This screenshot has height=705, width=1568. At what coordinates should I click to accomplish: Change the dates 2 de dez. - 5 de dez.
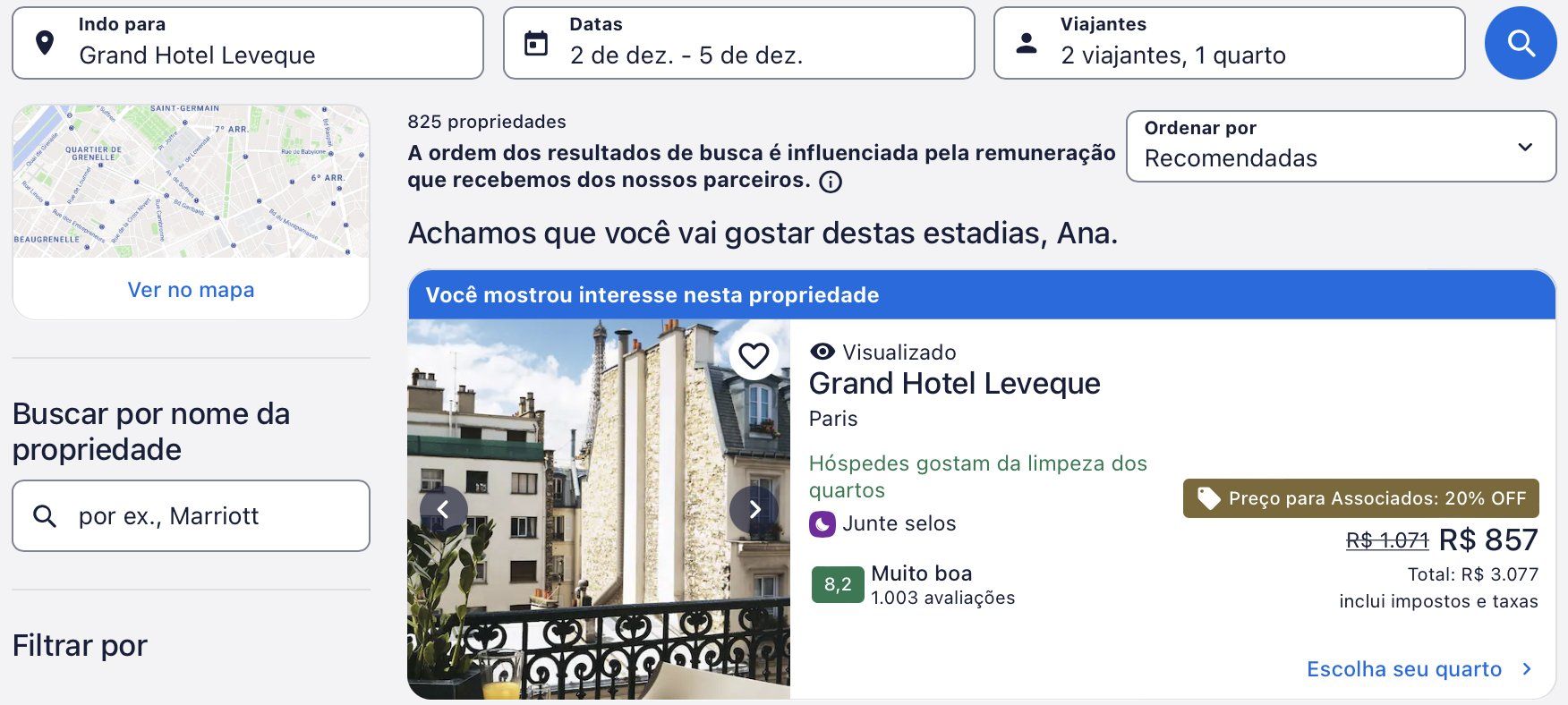coord(738,43)
